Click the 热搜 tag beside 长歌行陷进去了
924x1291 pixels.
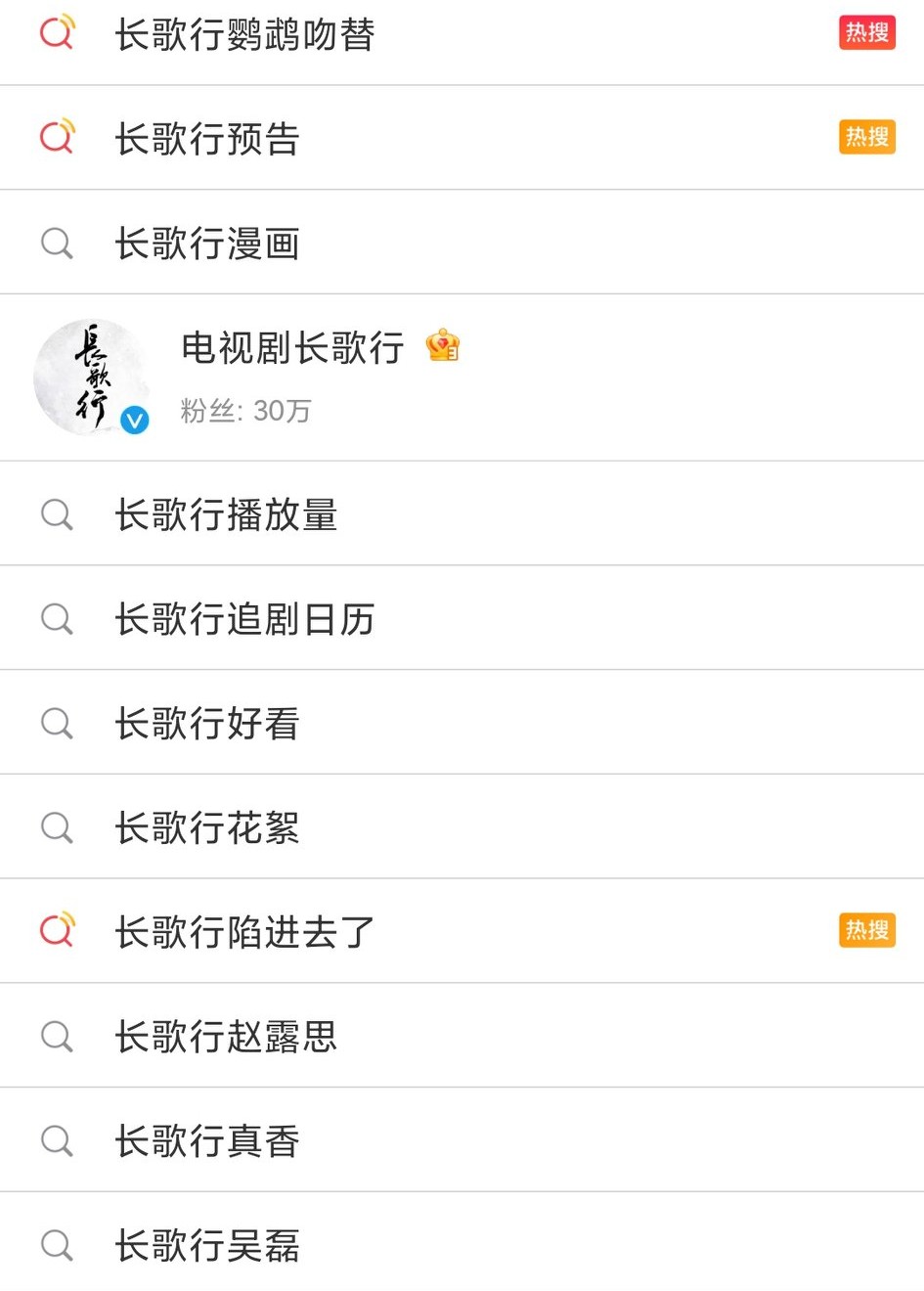click(x=866, y=930)
